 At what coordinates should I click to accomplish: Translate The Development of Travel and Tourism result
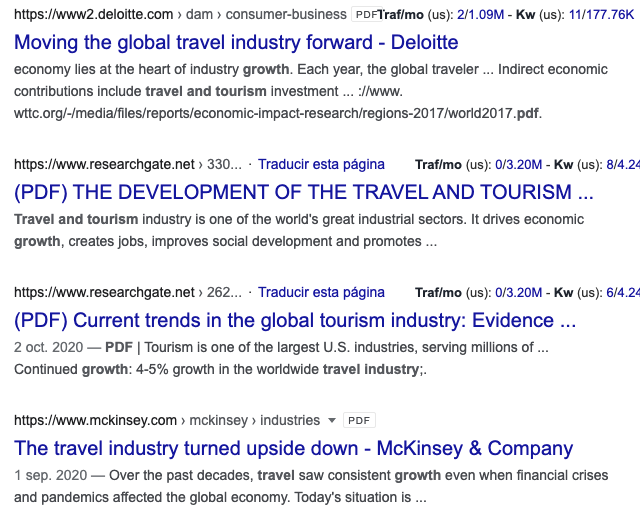pos(321,164)
